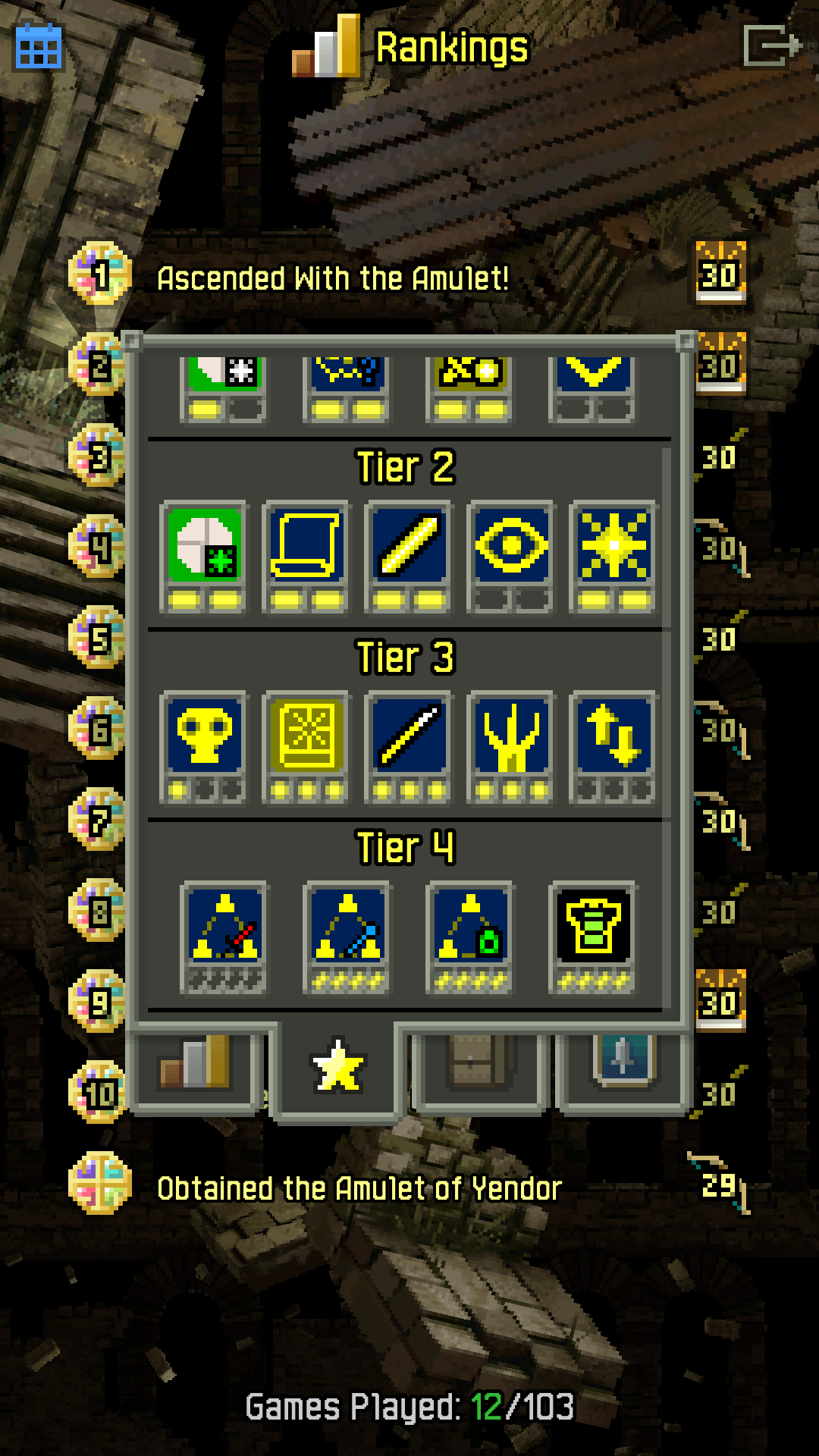Open rank 10 game record

click(x=99, y=1093)
